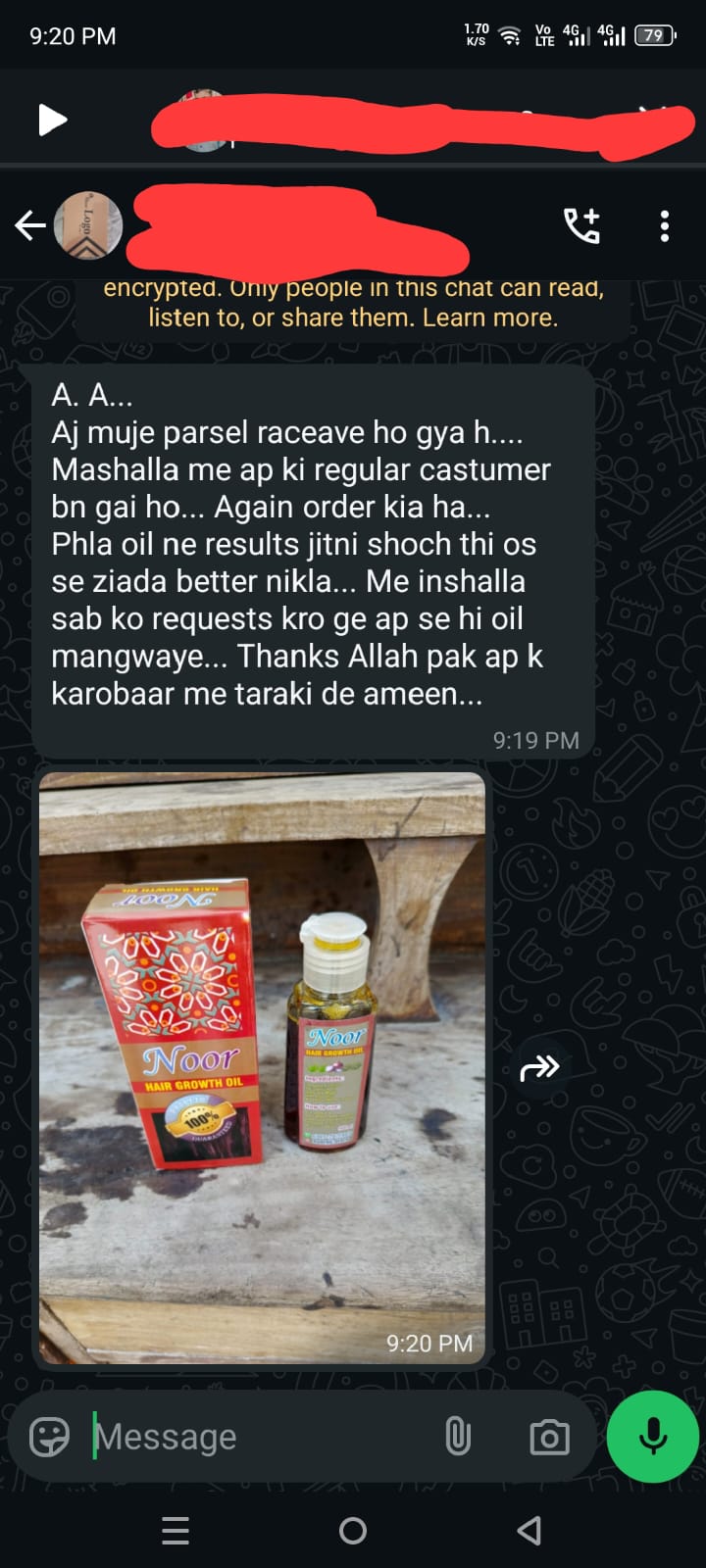Viewport: 706px width, 1568px height.
Task: Go back to the chat list
Action: (29, 226)
